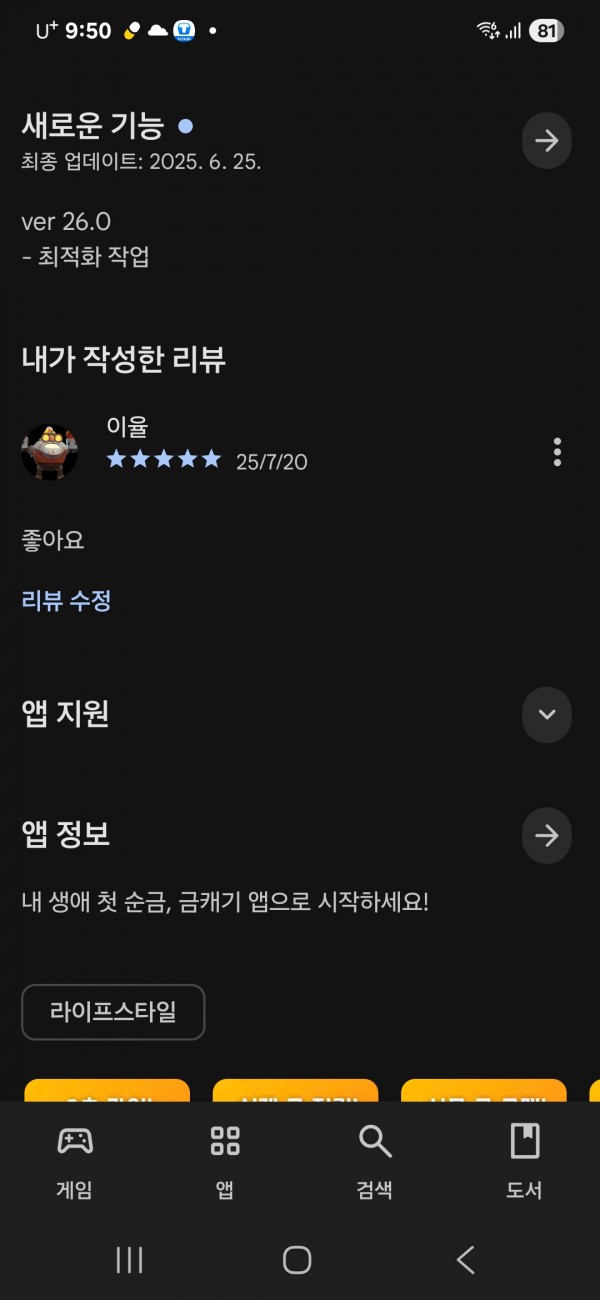The height and width of the screenshot is (1300, 600).
Task: Switch to the 앱 tab
Action: point(225,1161)
